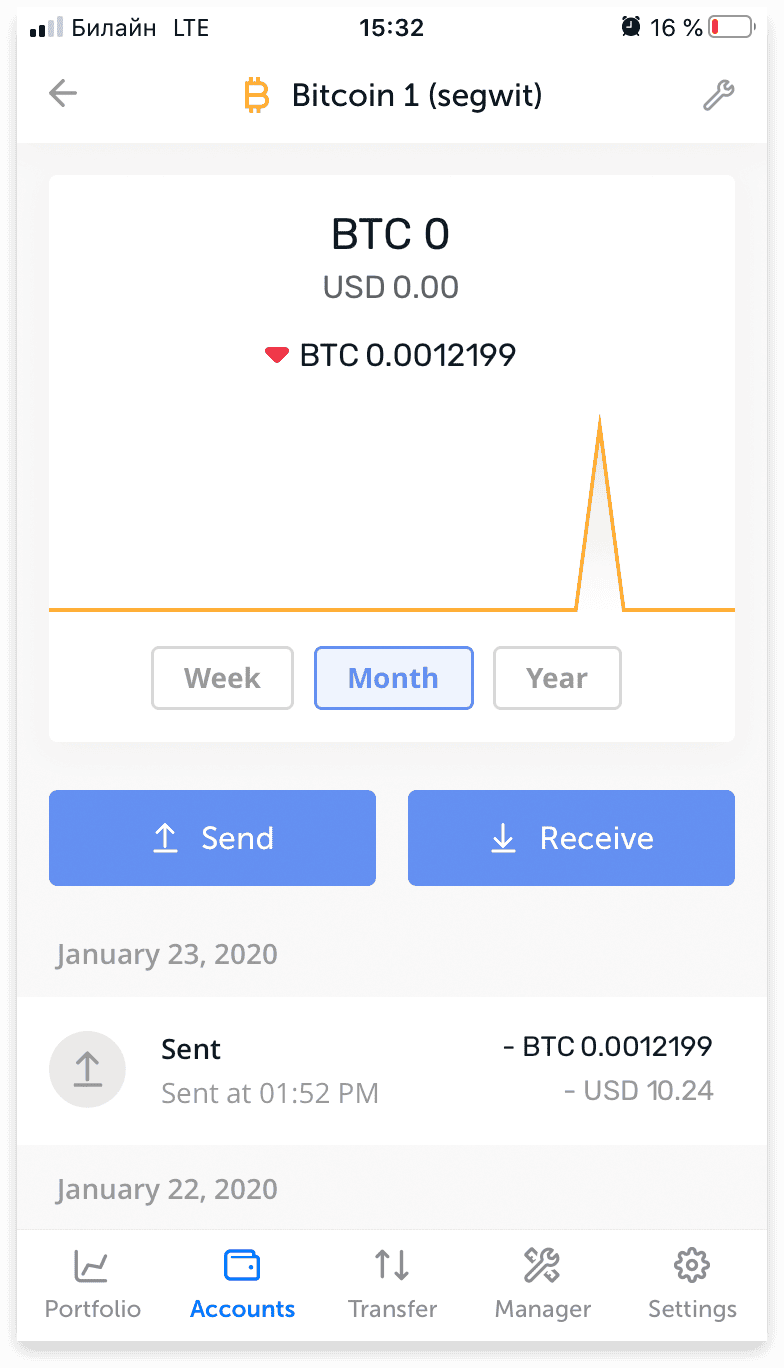This screenshot has height=1368, width=784.
Task: Switch to the Transfer tab
Action: click(x=392, y=1284)
